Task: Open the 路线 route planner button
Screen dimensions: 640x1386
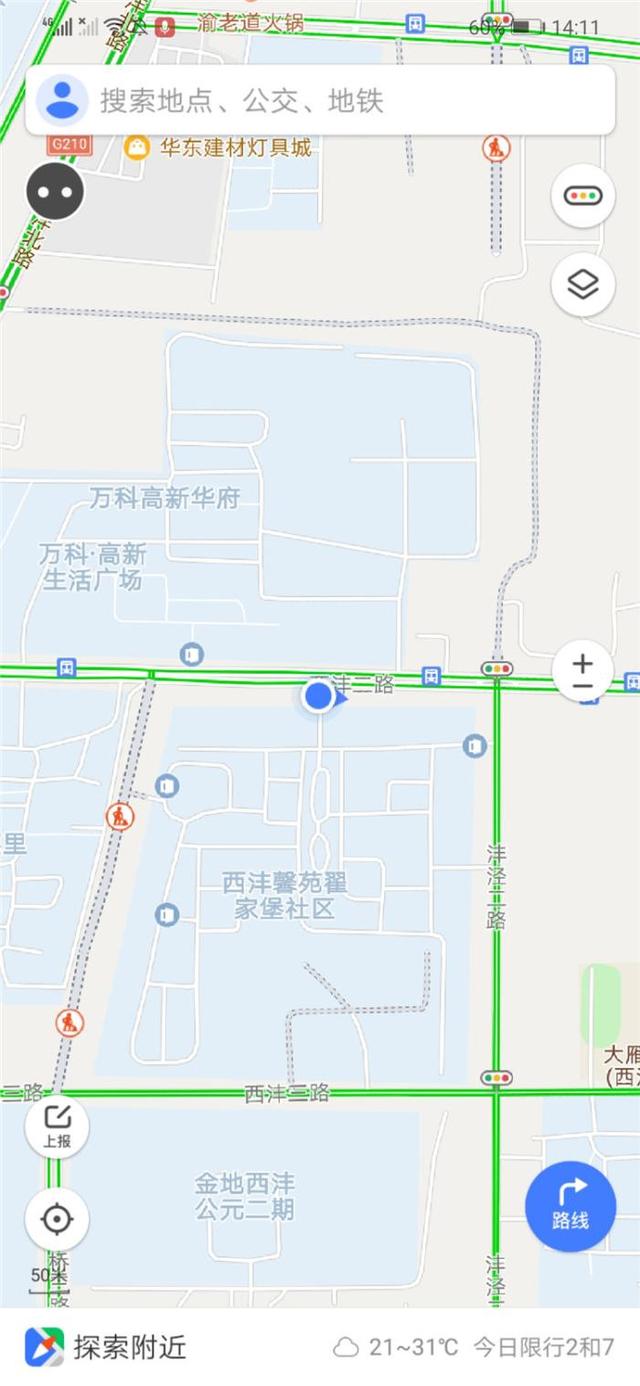Action: coord(570,1205)
